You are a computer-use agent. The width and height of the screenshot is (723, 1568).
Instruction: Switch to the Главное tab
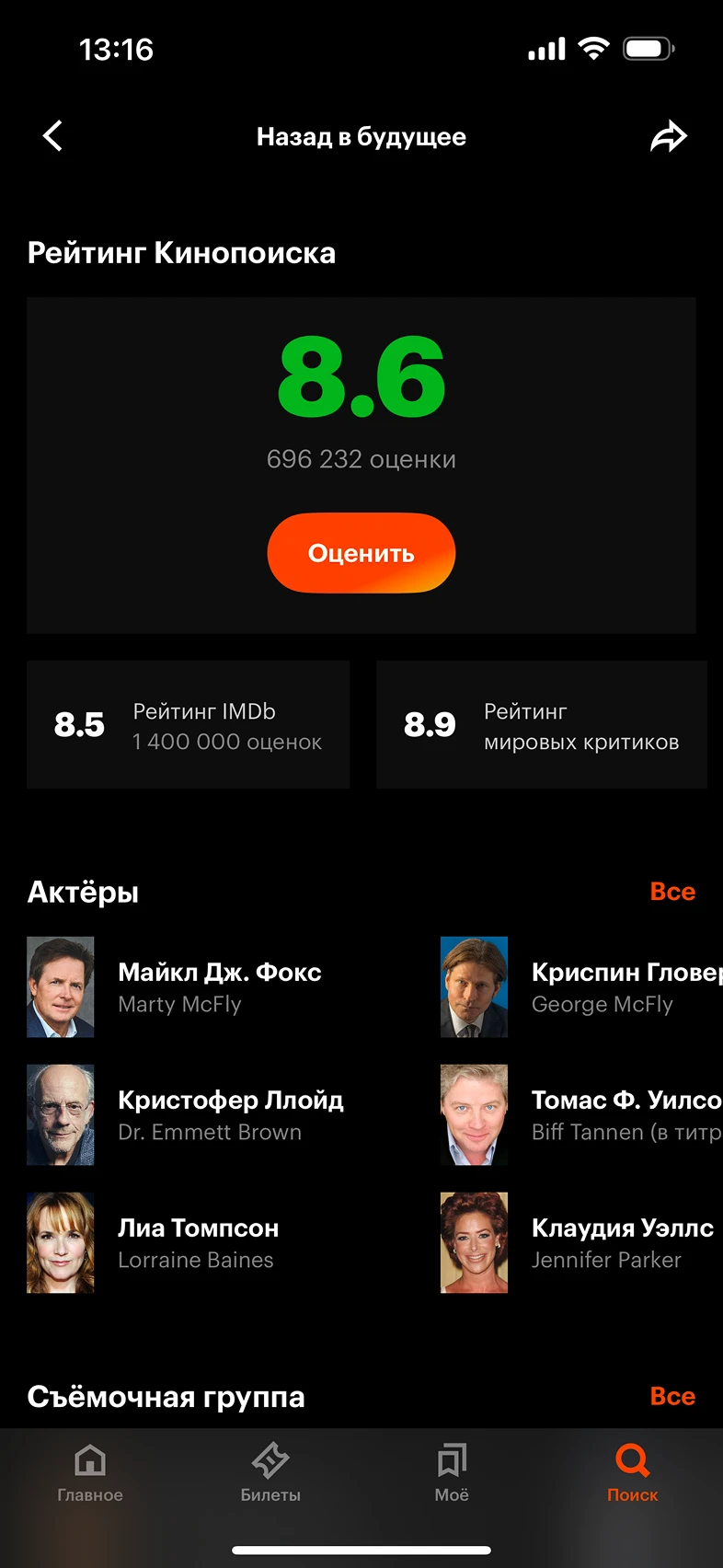point(90,1472)
